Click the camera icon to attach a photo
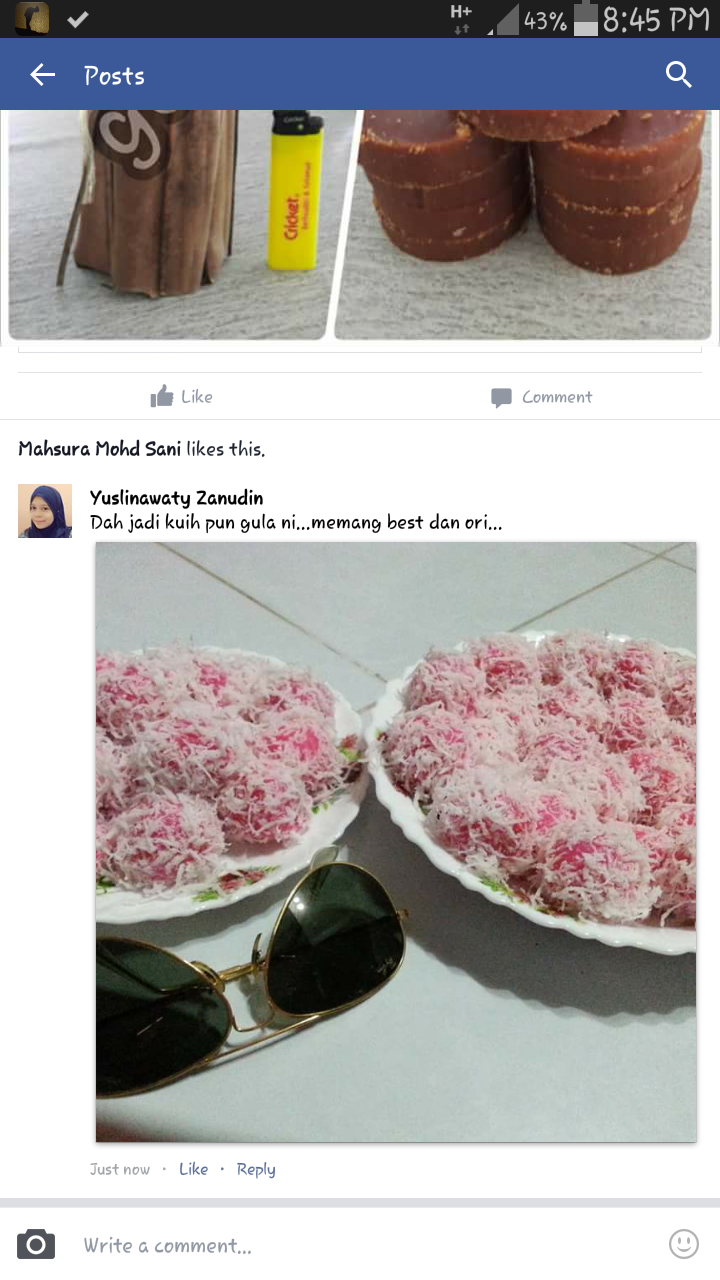 [x=35, y=1243]
